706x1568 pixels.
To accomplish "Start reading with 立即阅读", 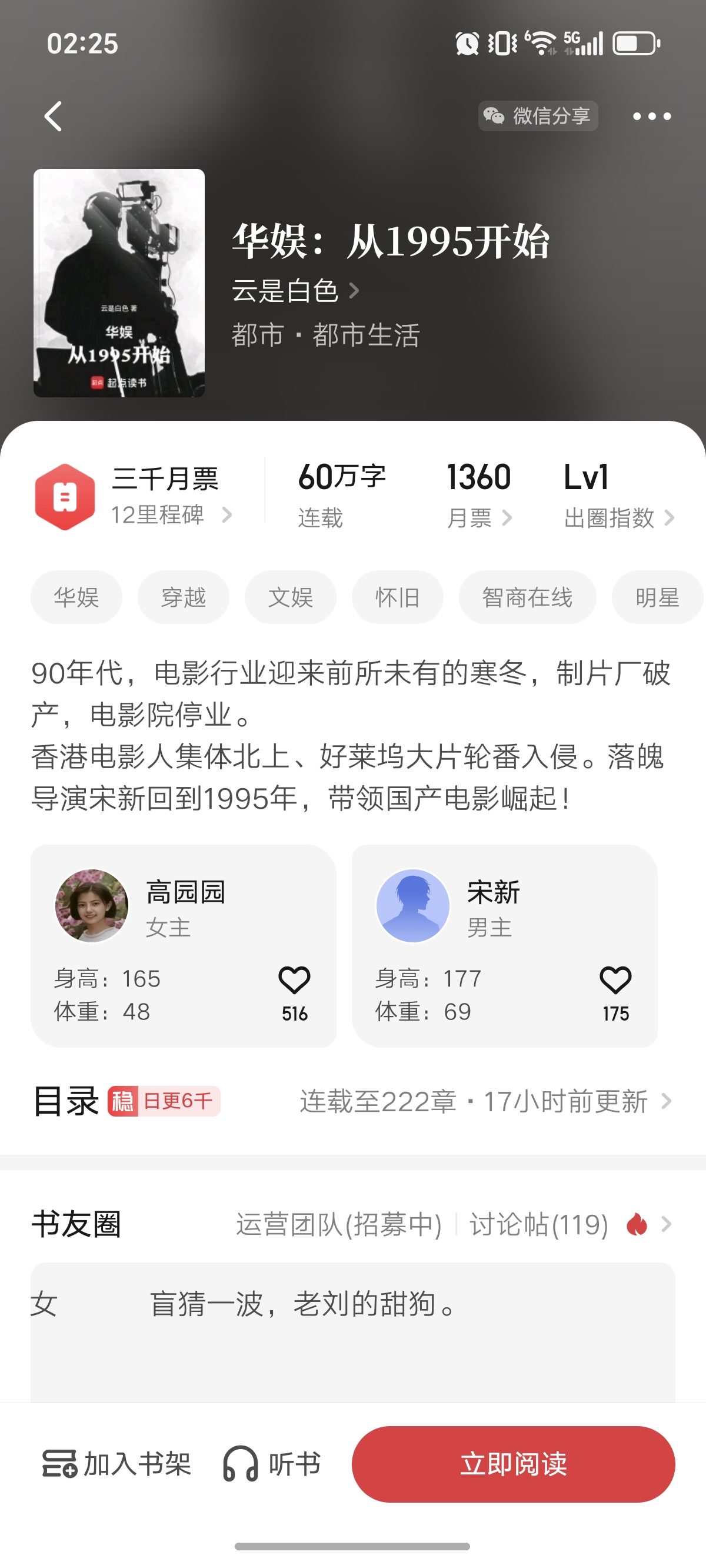I will pyautogui.click(x=513, y=1464).
